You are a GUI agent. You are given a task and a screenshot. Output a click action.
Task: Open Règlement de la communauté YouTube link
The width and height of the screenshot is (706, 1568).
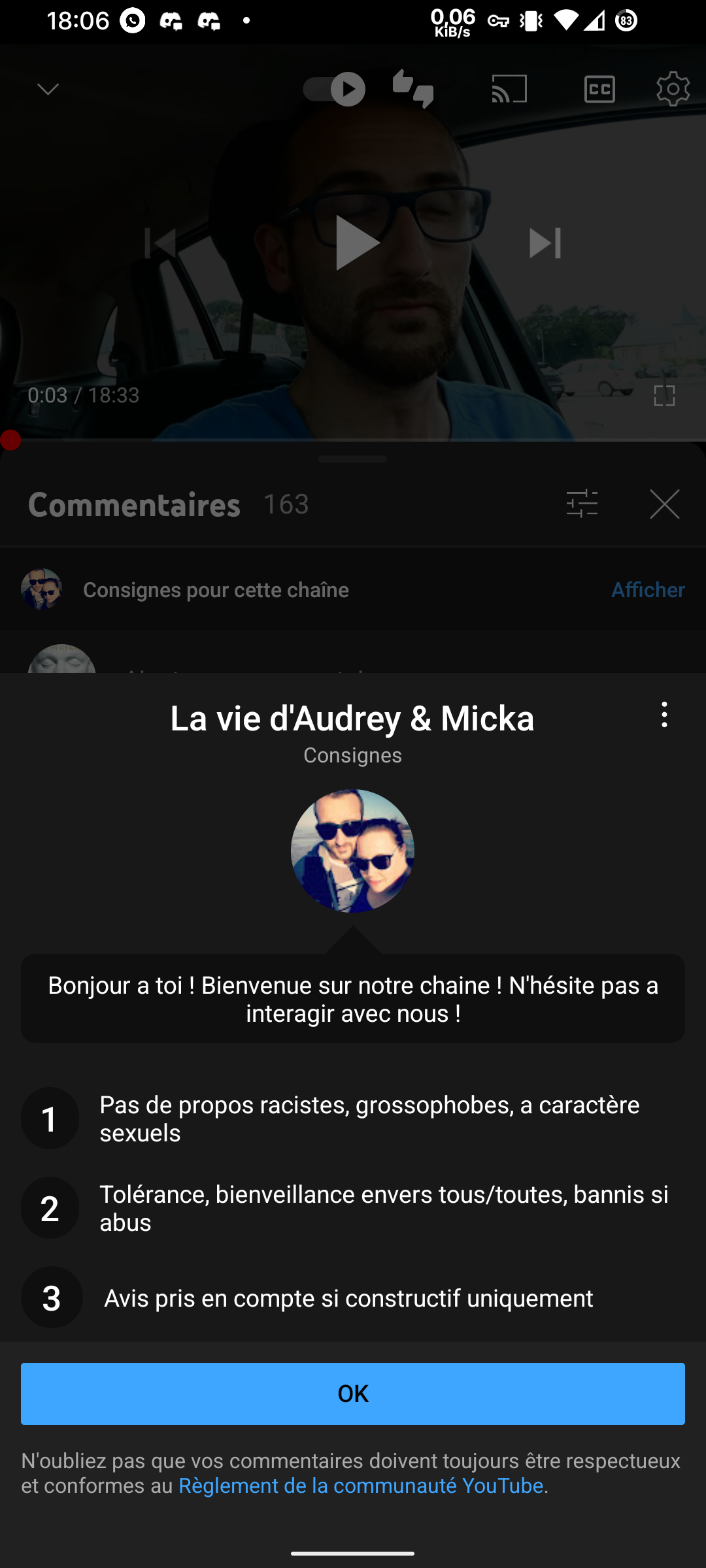(x=361, y=1486)
